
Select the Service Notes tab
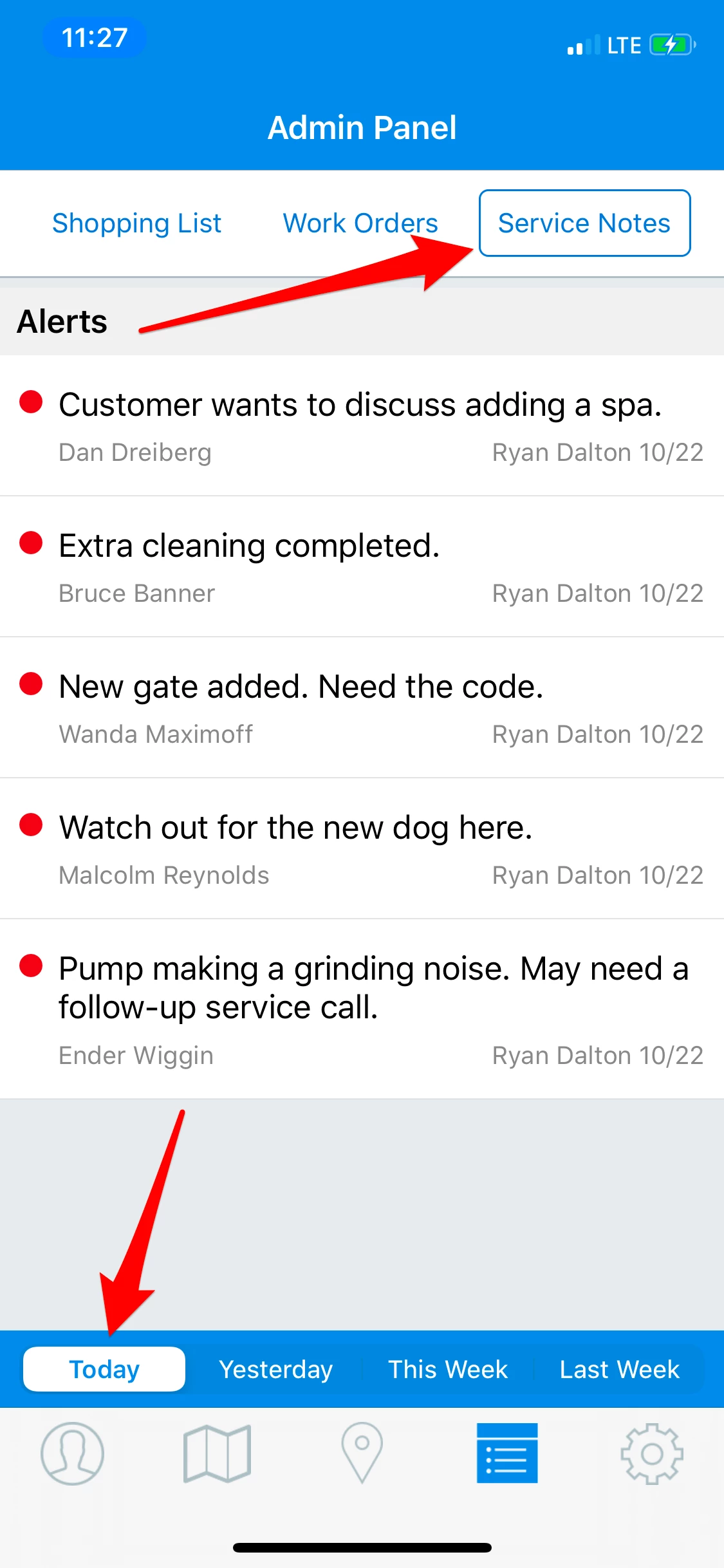click(x=584, y=223)
